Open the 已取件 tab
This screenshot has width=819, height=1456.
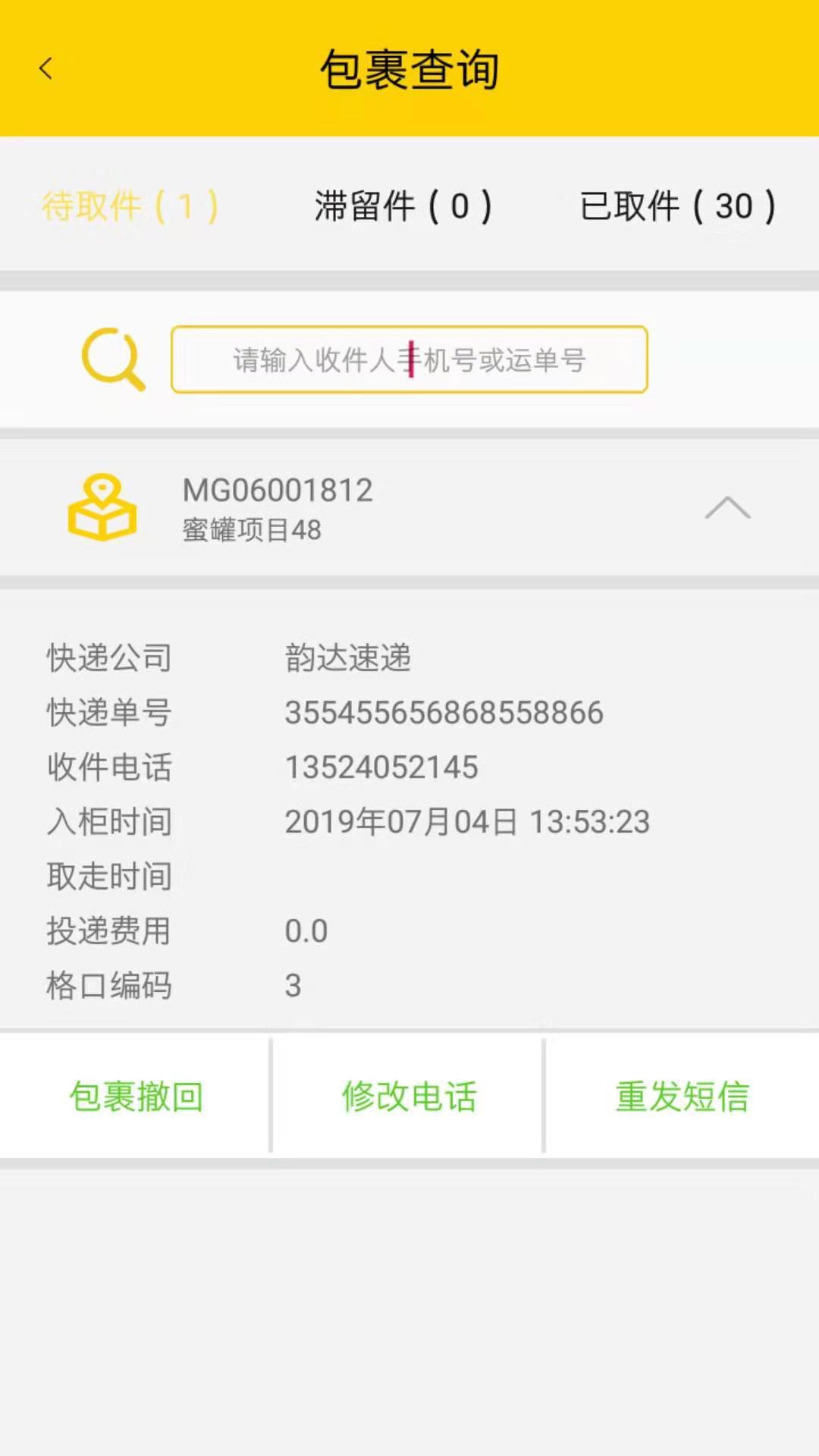pos(679,206)
